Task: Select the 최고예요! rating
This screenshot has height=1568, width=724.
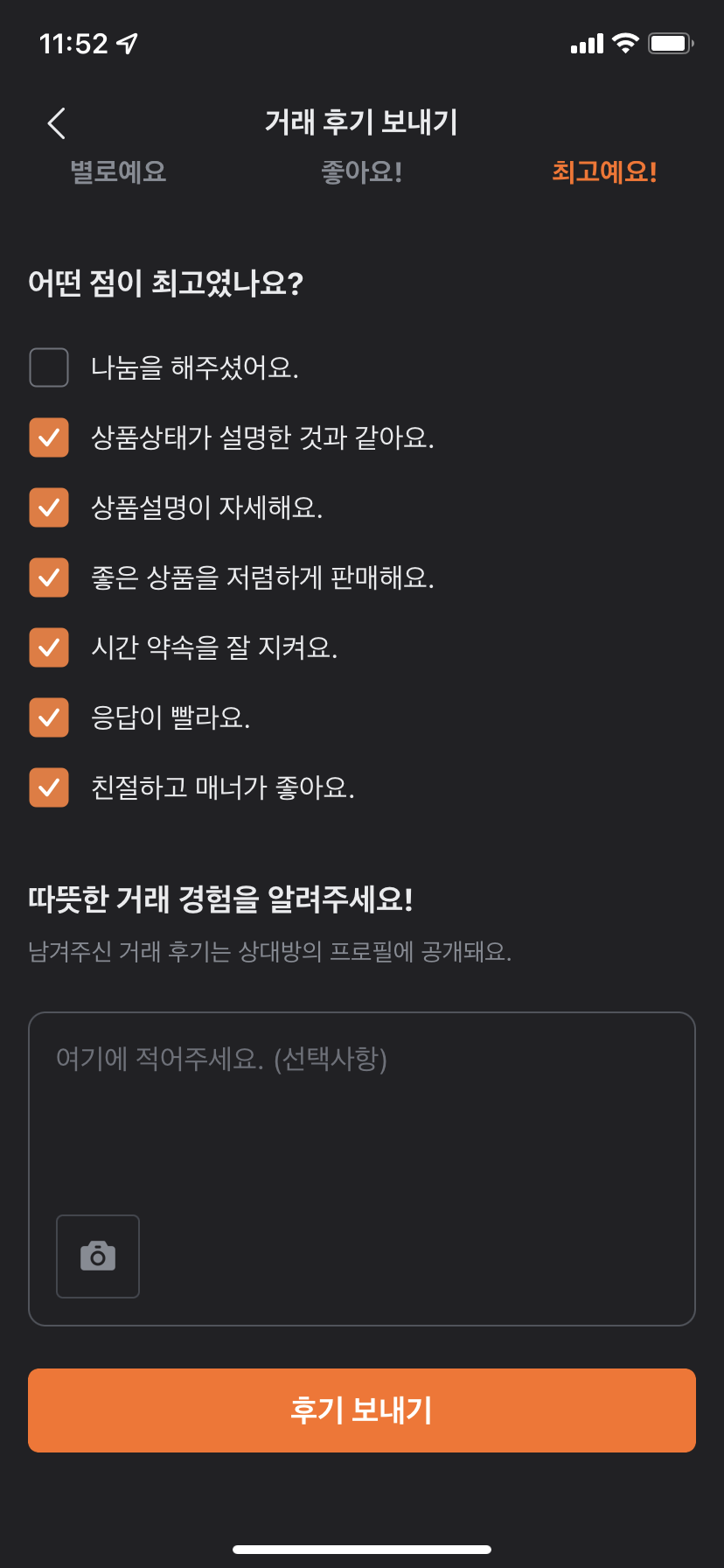Action: [603, 171]
